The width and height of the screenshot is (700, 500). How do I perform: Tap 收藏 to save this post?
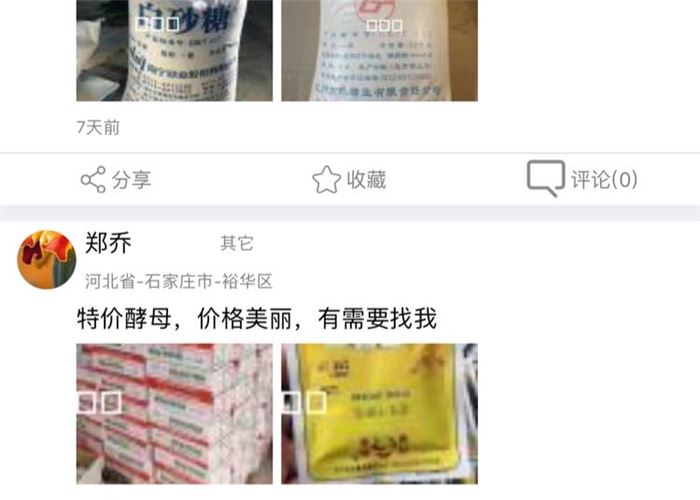pos(349,180)
